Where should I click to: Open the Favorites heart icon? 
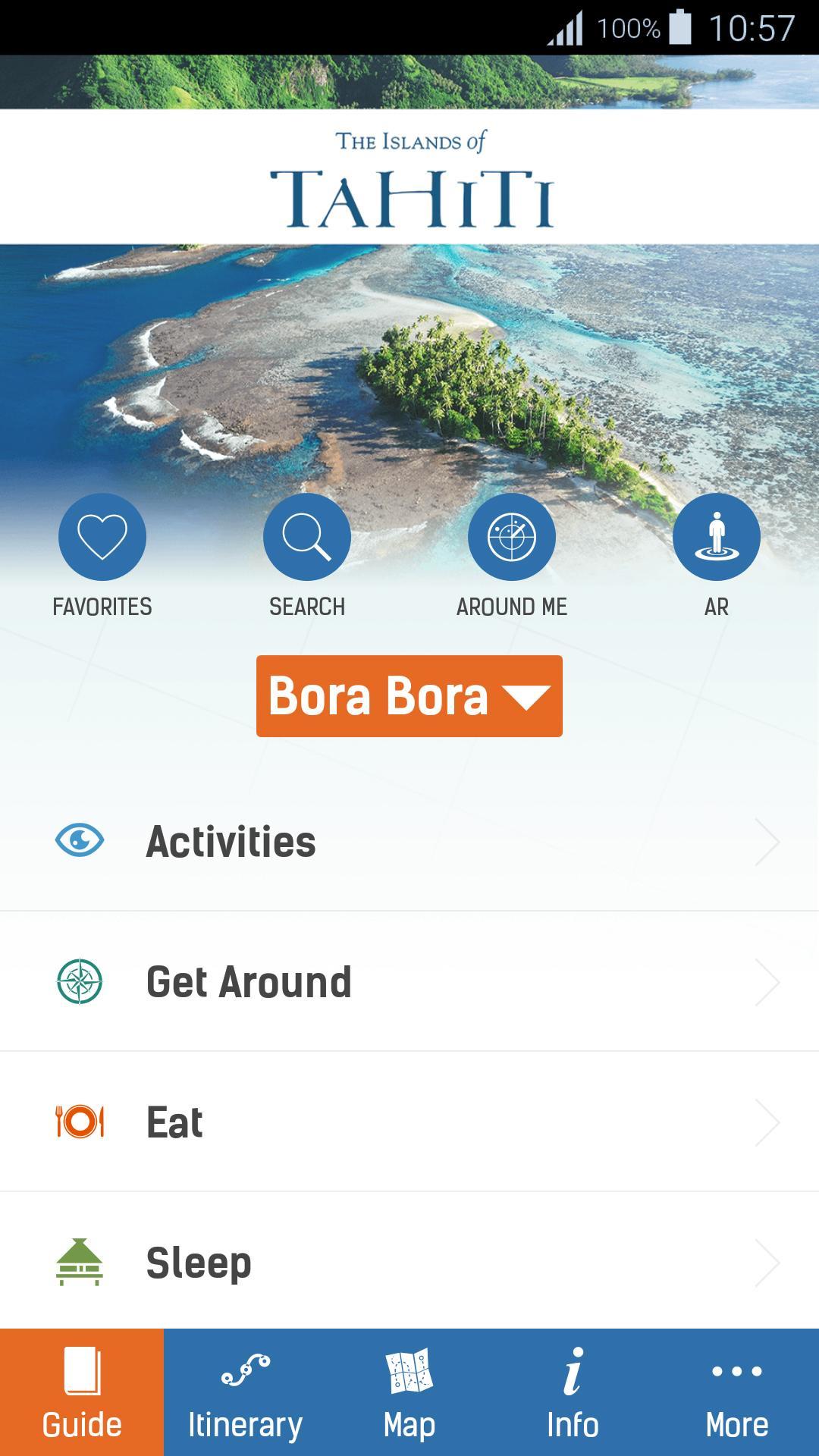(101, 536)
